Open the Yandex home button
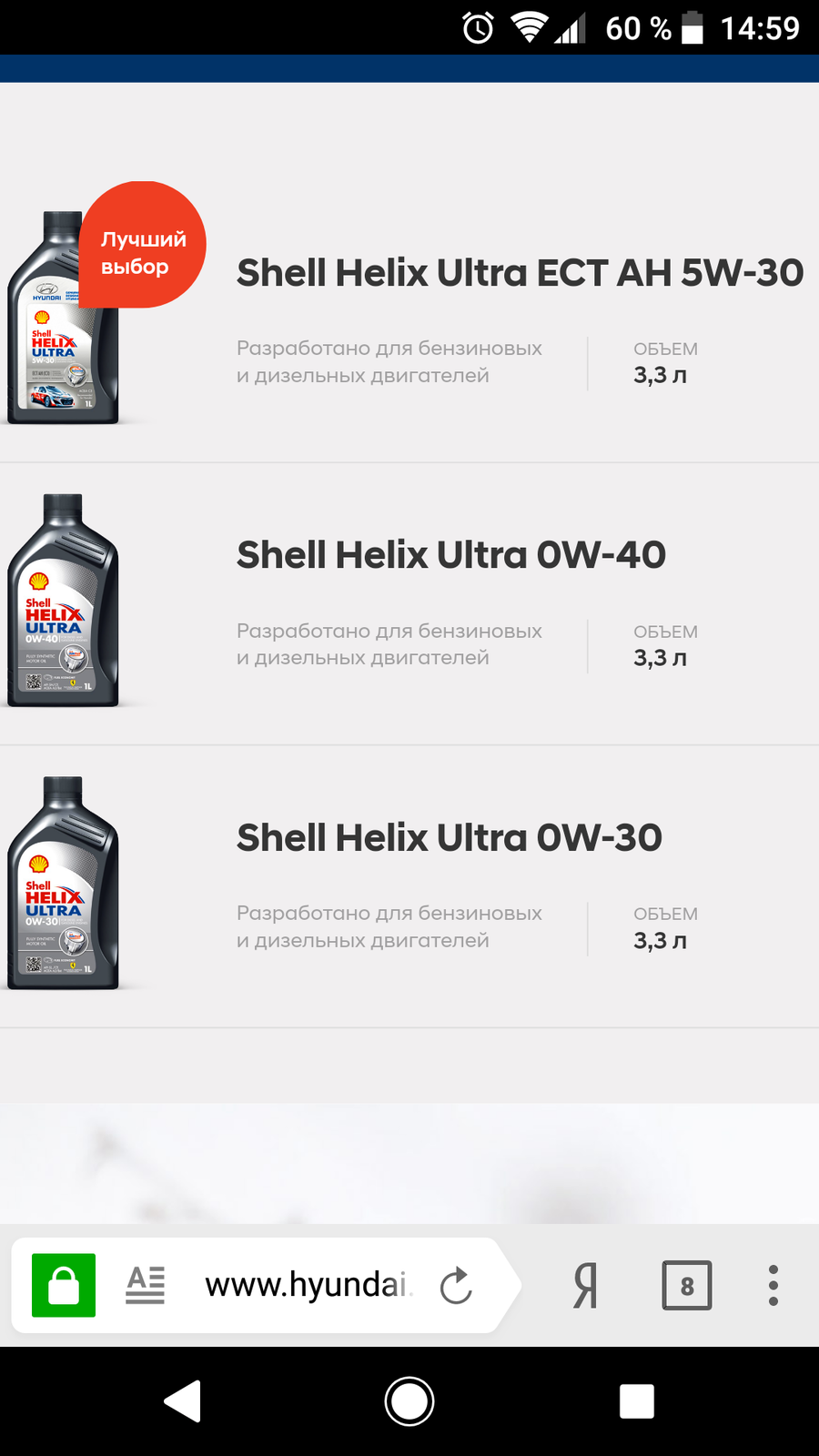The image size is (819, 1456). tap(585, 1286)
